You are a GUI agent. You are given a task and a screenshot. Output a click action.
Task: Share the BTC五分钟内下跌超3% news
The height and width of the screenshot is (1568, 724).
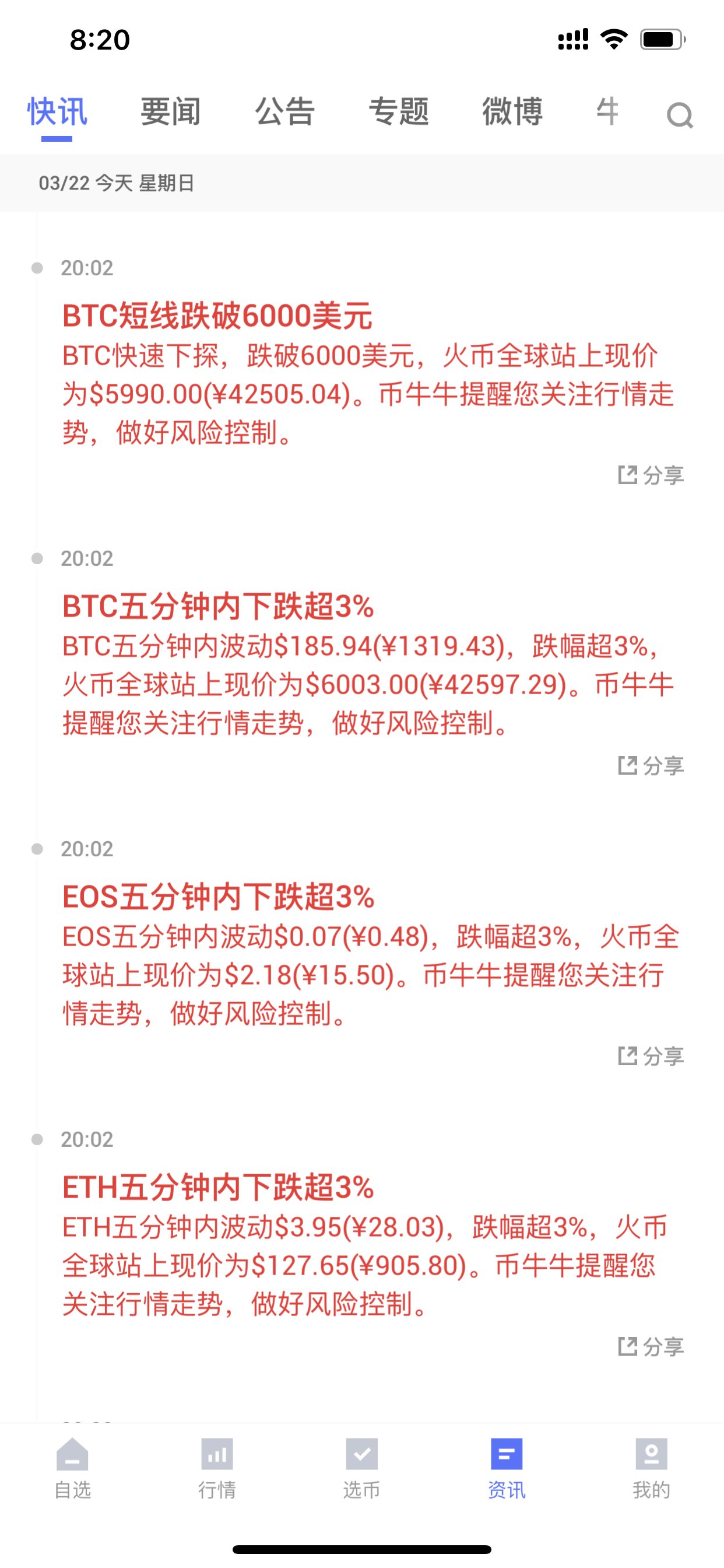651,766
